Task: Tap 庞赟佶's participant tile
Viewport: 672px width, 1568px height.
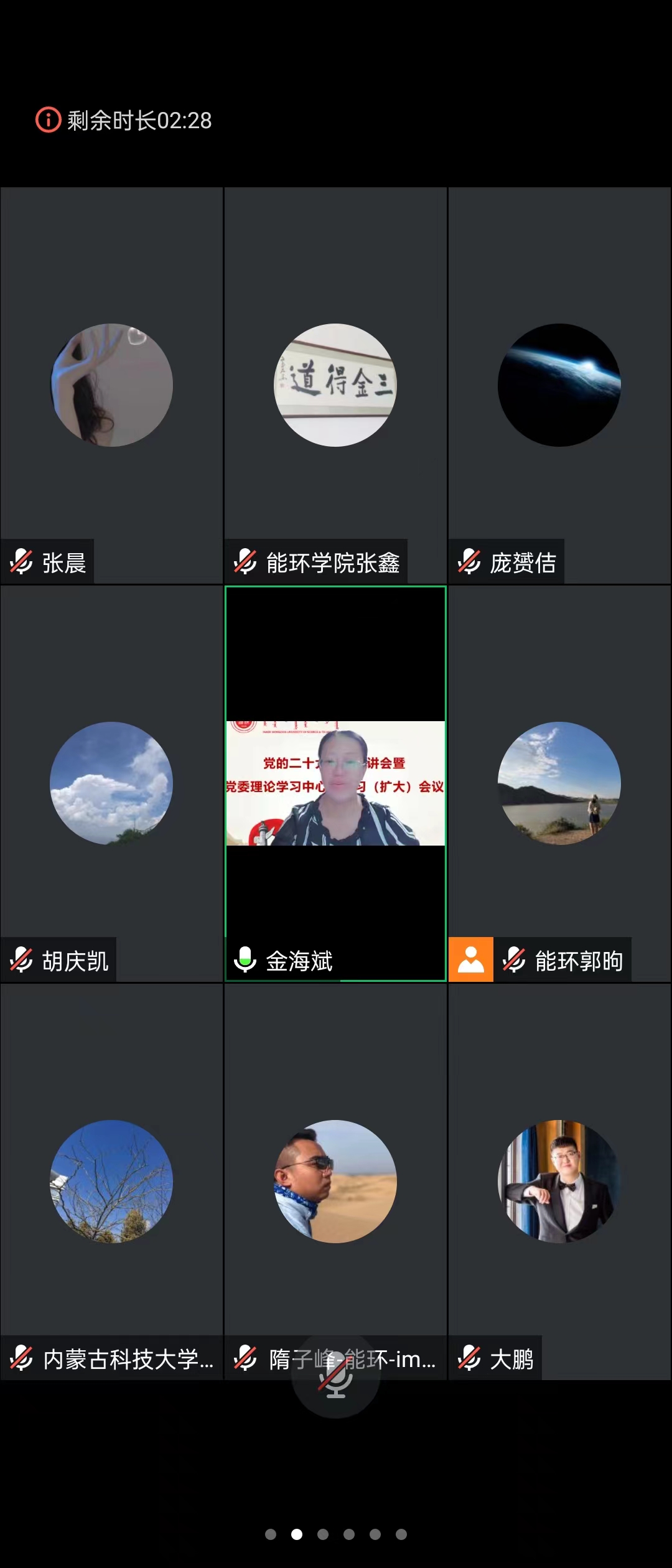Action: tap(559, 386)
